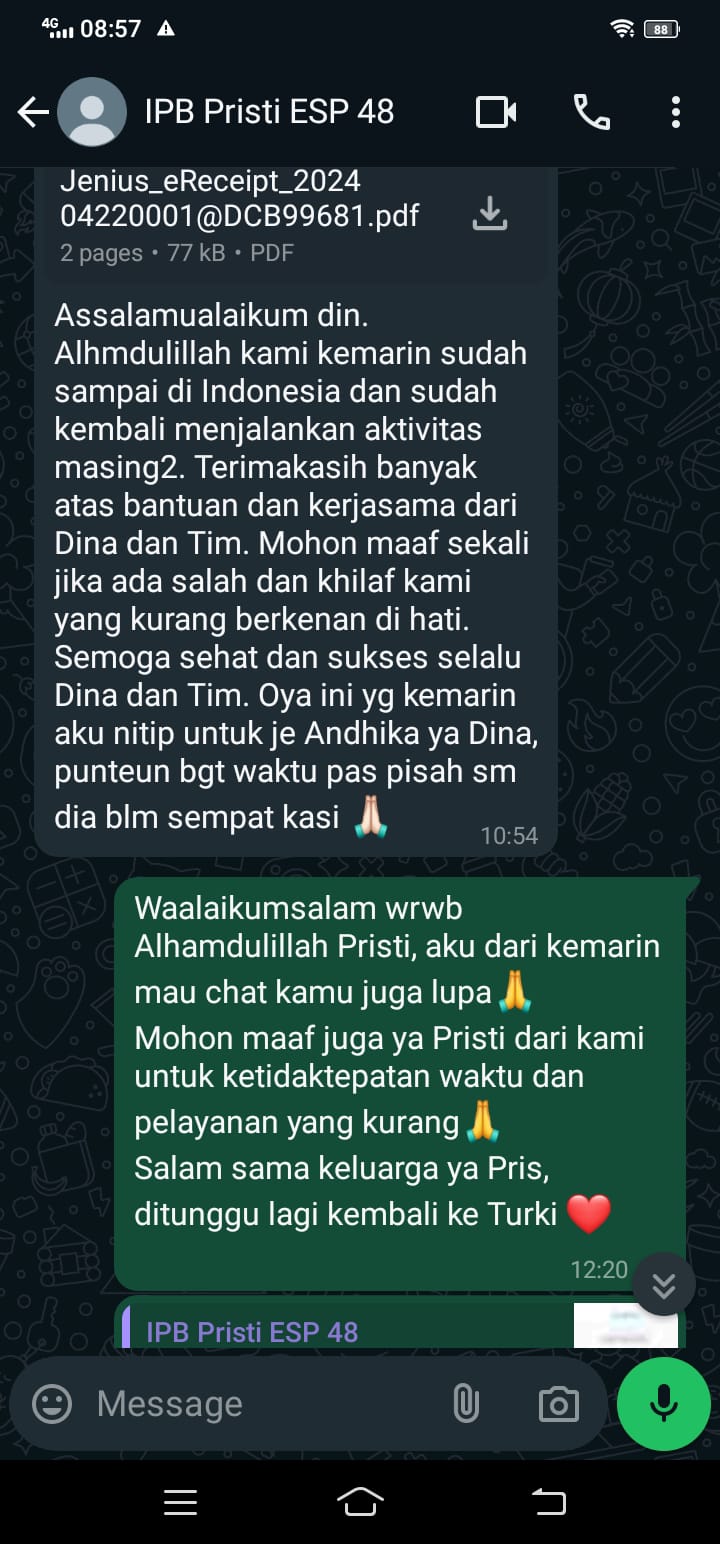Open recent apps from navigation bar

[180, 1502]
